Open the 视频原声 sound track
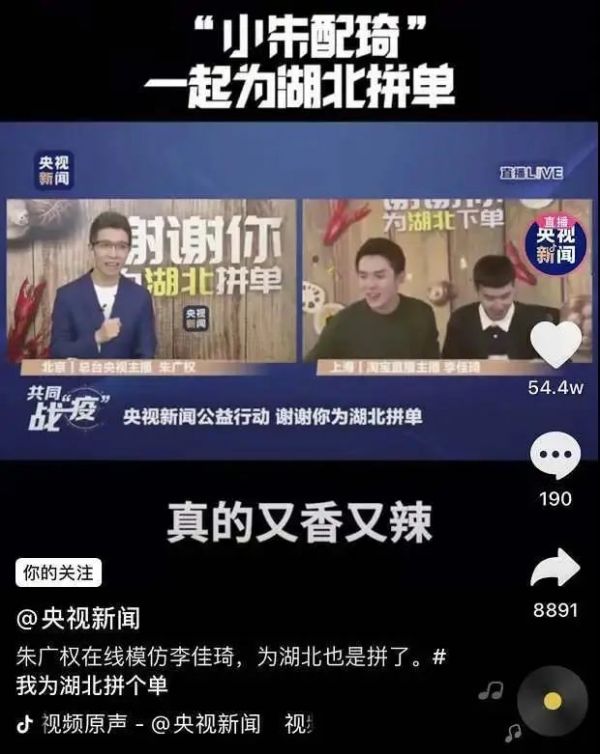This screenshot has width=600, height=754. [150, 723]
